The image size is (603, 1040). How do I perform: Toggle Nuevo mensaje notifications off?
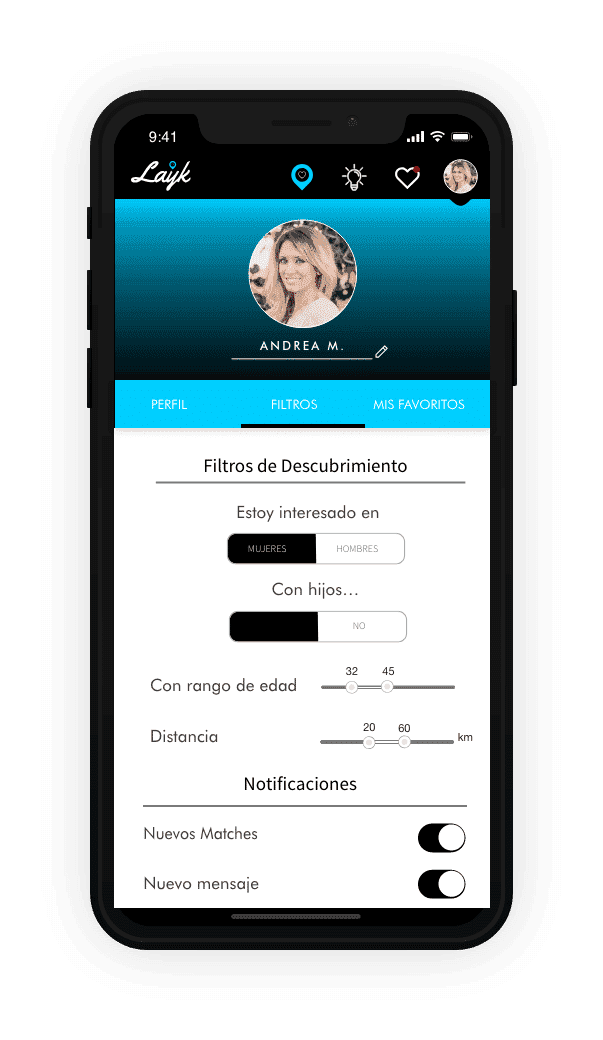[441, 884]
